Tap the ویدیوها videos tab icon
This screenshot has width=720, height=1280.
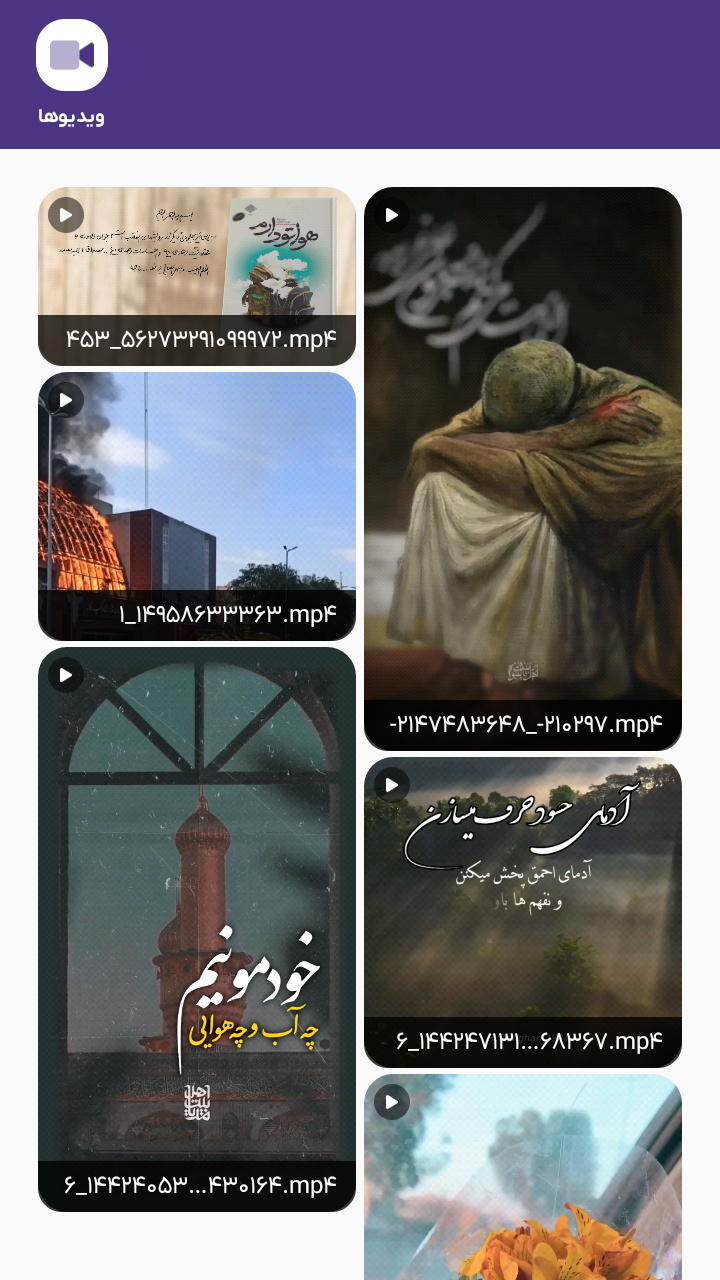point(72,56)
